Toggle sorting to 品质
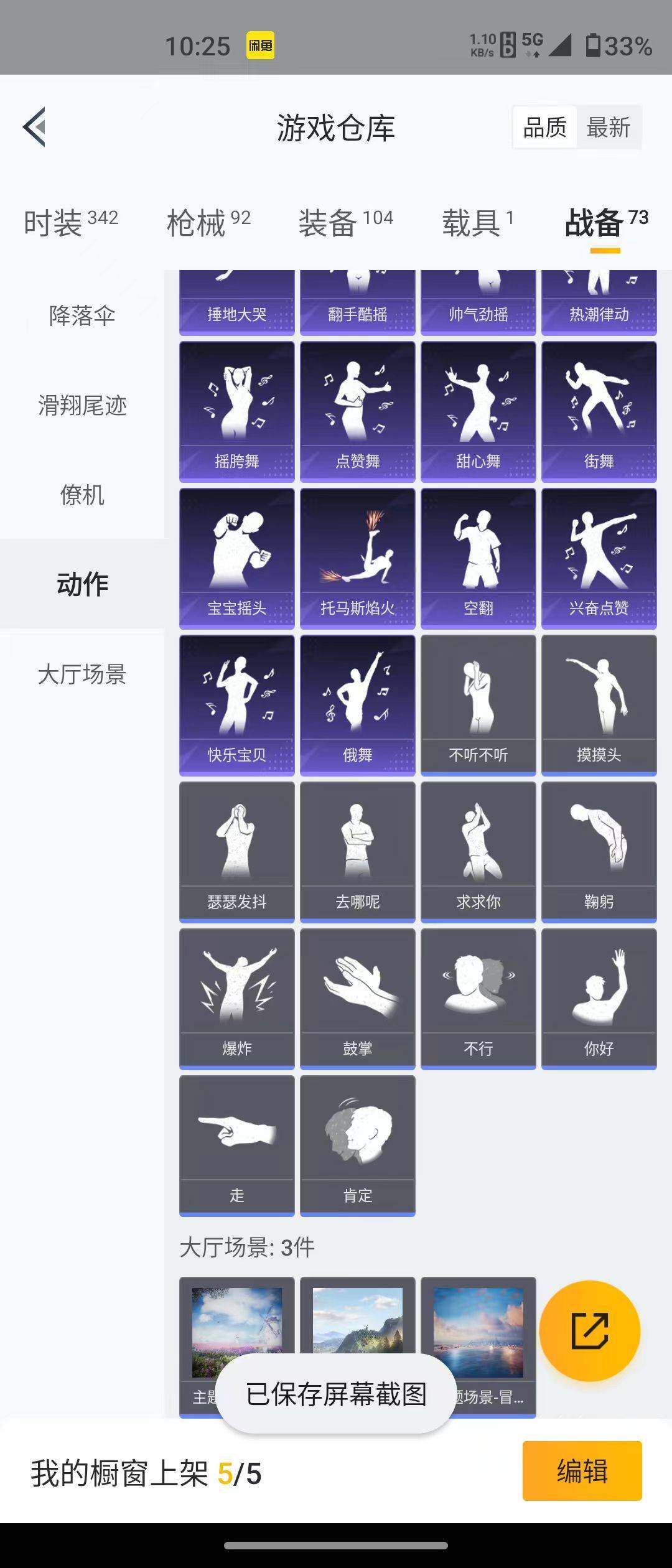This screenshot has height=1568, width=672. pyautogui.click(x=543, y=128)
